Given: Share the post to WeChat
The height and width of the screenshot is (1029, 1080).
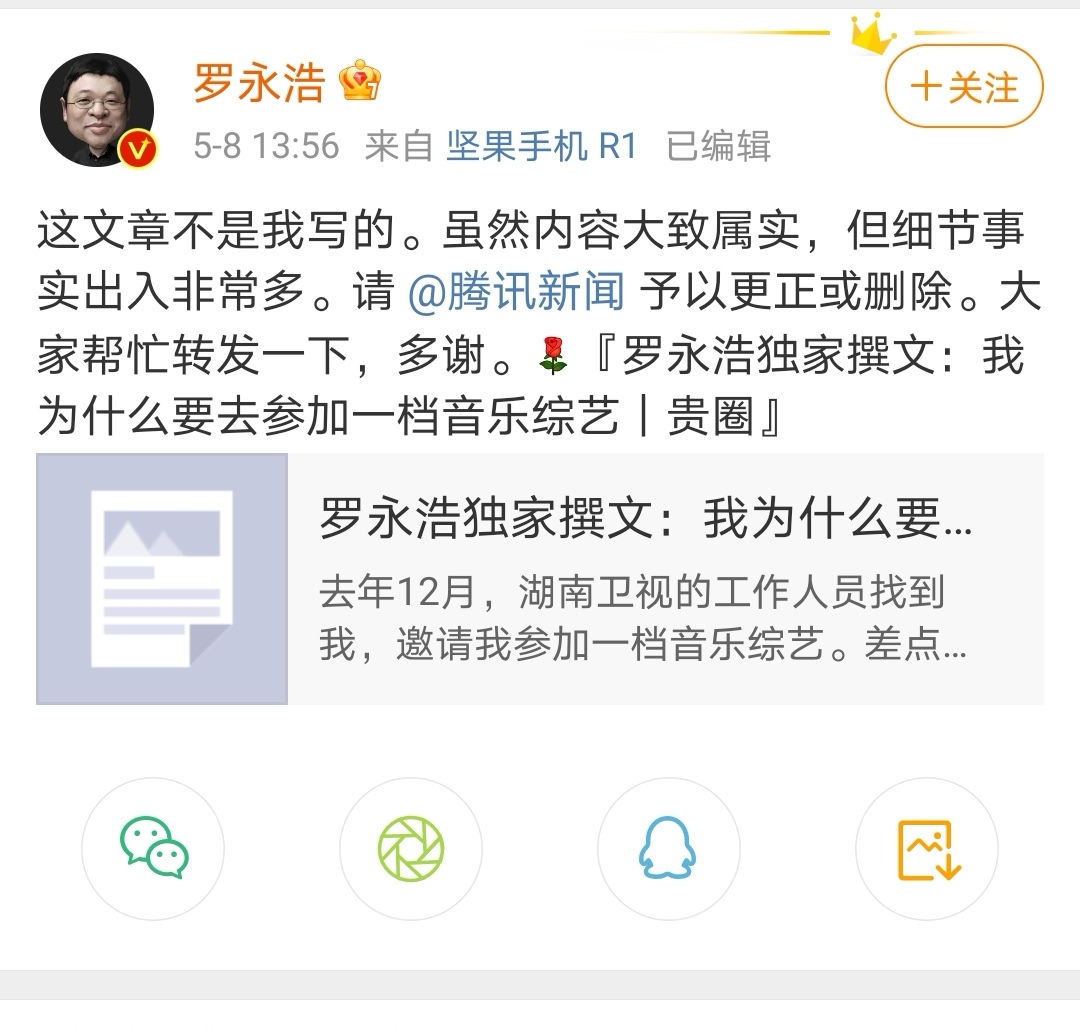Looking at the screenshot, I should click(x=153, y=849).
